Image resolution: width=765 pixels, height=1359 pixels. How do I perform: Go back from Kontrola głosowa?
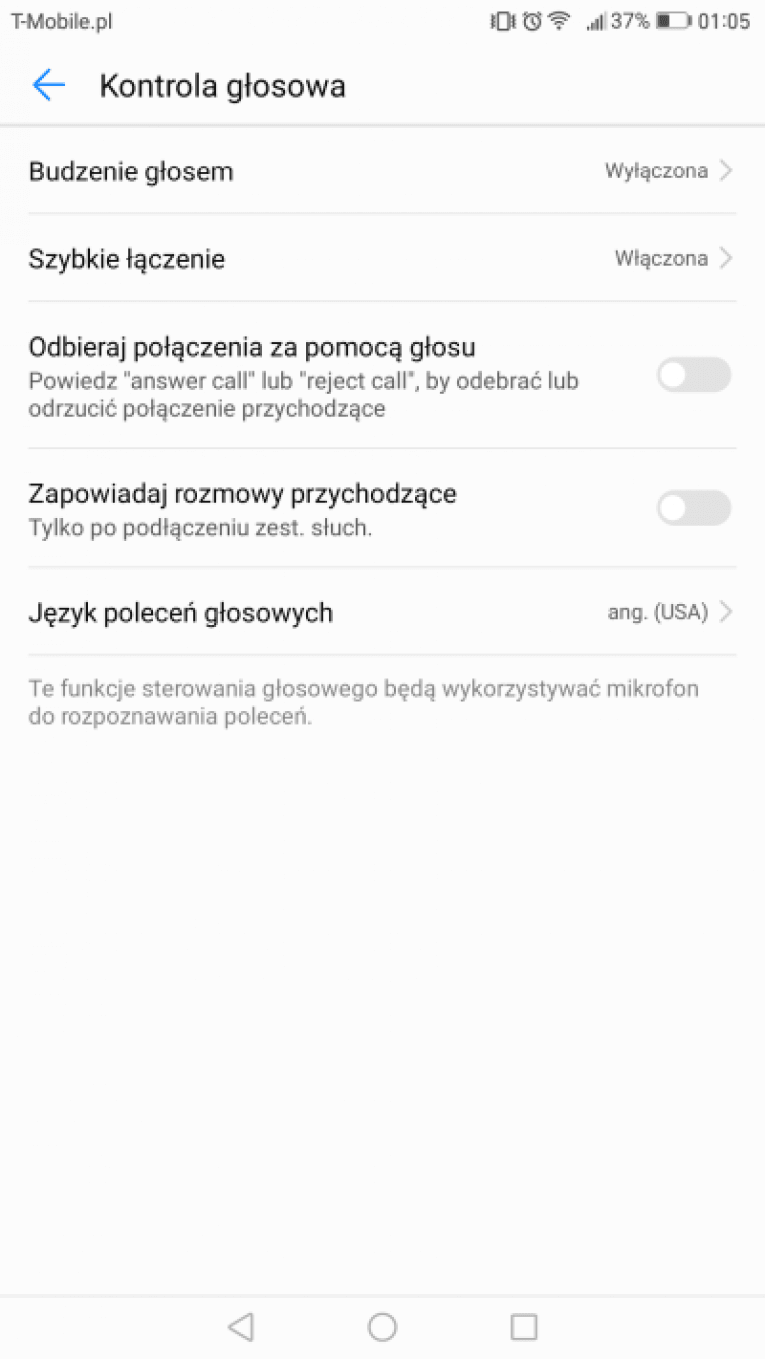pos(48,86)
